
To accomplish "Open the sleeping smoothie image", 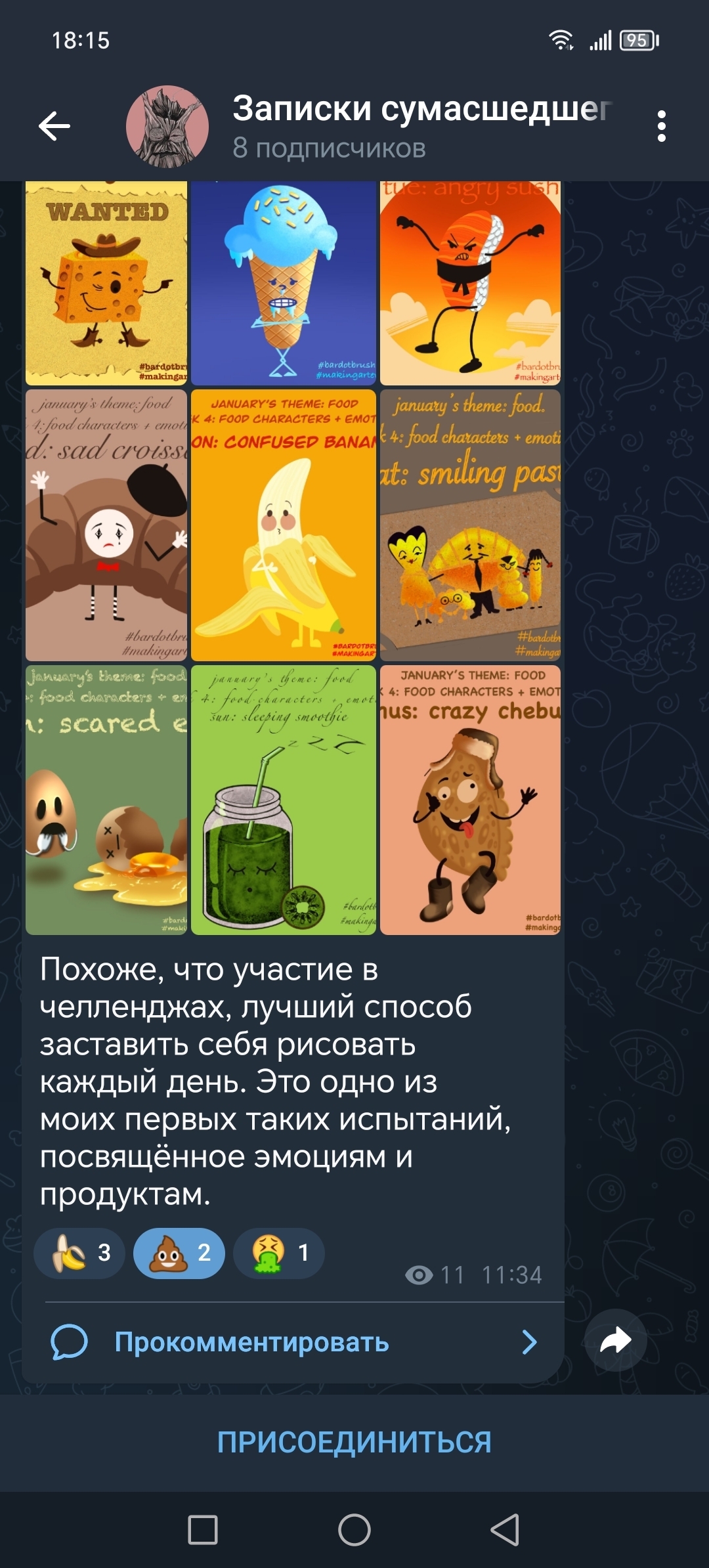I will pos(283,800).
